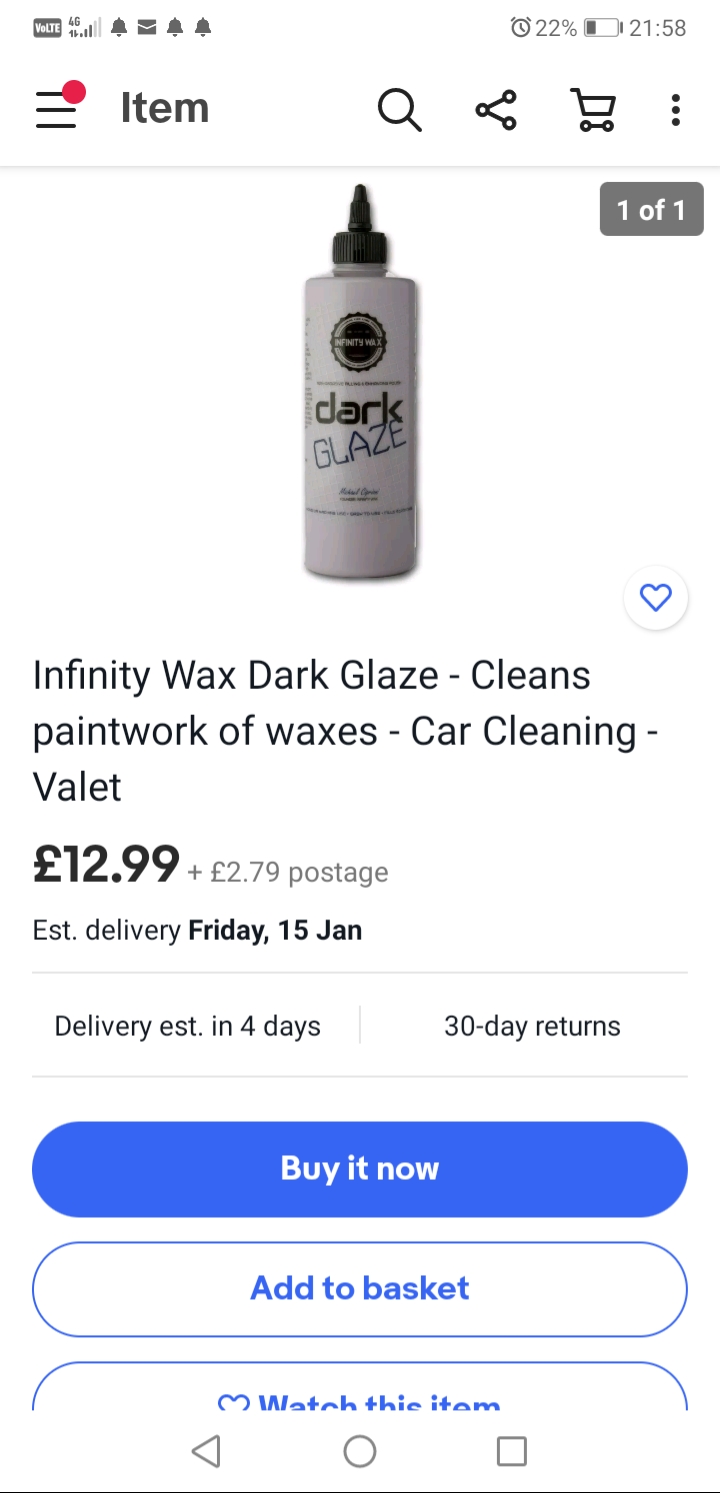This screenshot has height=1493, width=720.
Task: Add the item to basket
Action: pyautogui.click(x=360, y=1288)
